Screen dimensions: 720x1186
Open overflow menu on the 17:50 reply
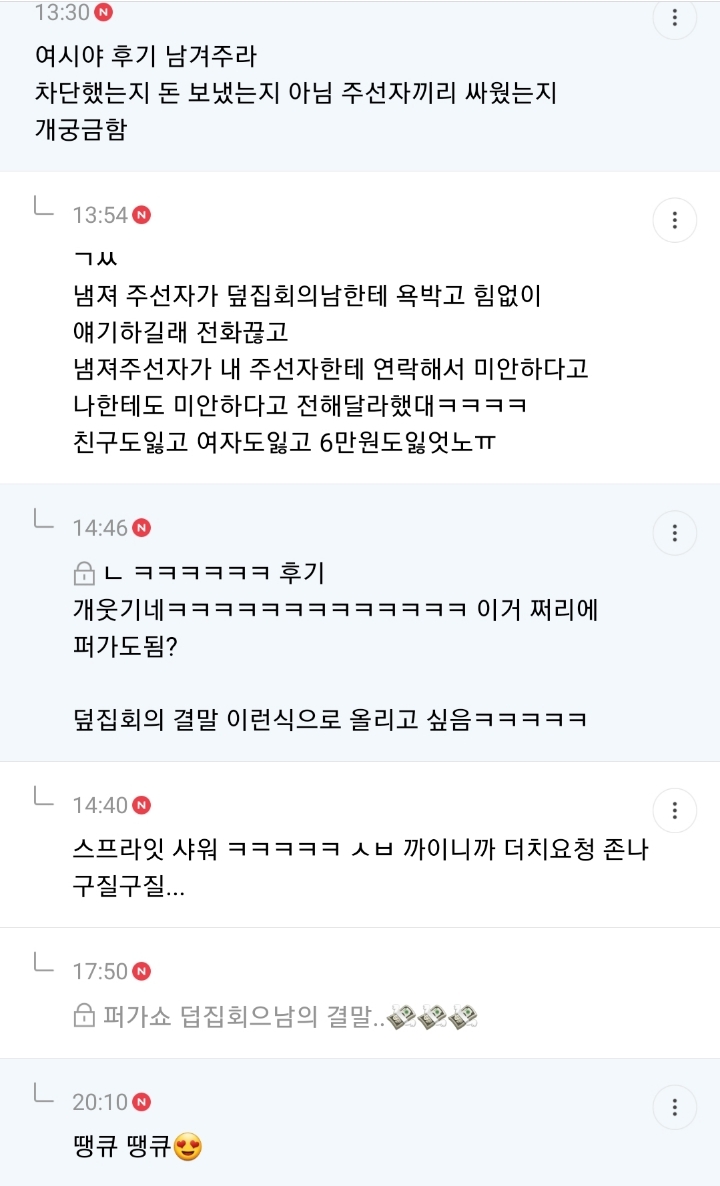click(x=675, y=975)
